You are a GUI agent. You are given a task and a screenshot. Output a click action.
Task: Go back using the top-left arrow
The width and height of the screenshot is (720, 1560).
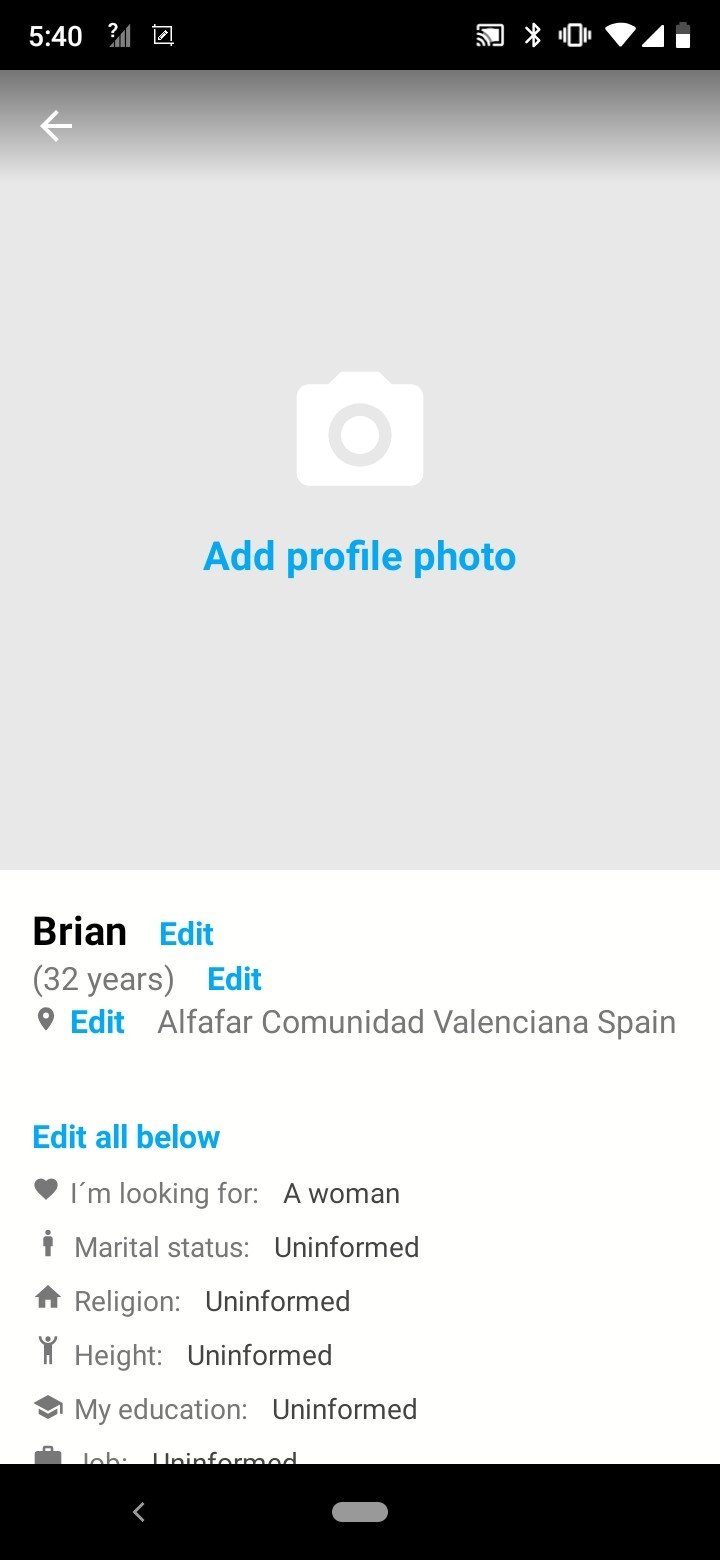click(x=56, y=126)
